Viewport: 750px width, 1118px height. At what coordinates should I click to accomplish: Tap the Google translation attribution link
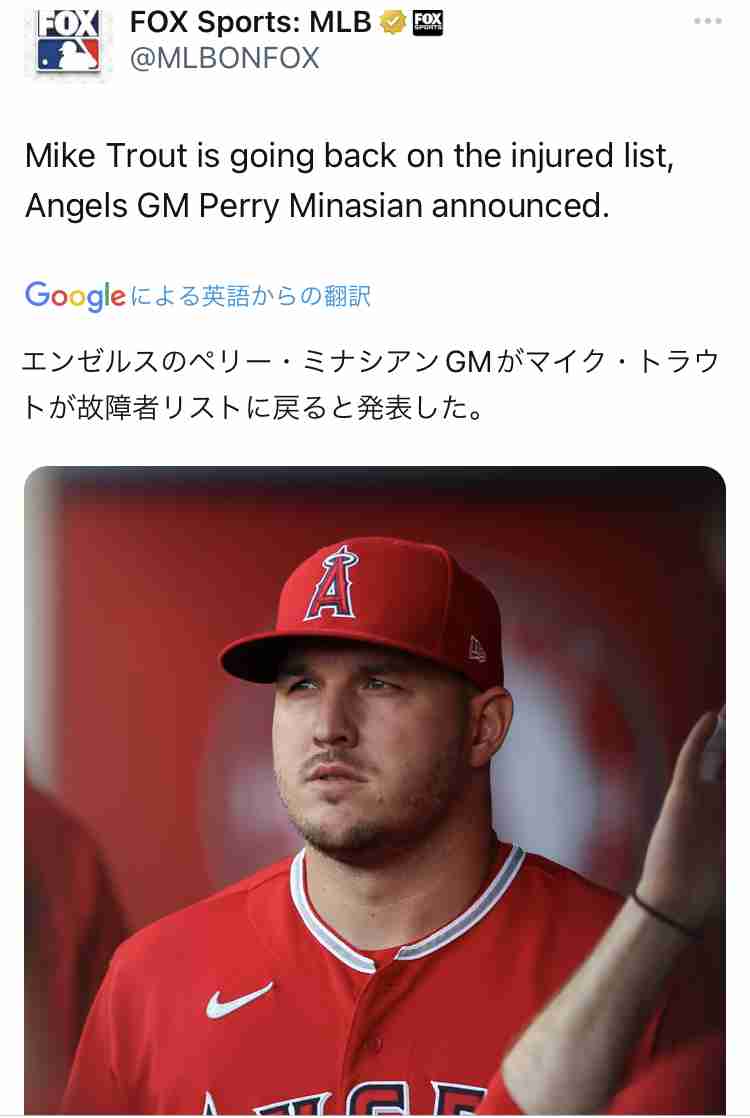[198, 296]
